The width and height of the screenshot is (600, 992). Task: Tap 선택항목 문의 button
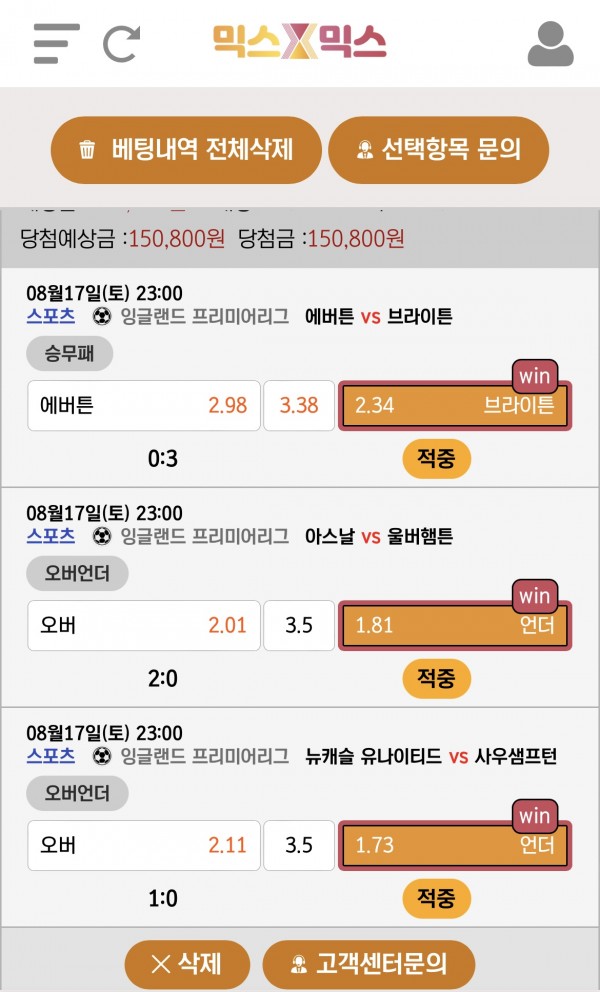[x=438, y=150]
